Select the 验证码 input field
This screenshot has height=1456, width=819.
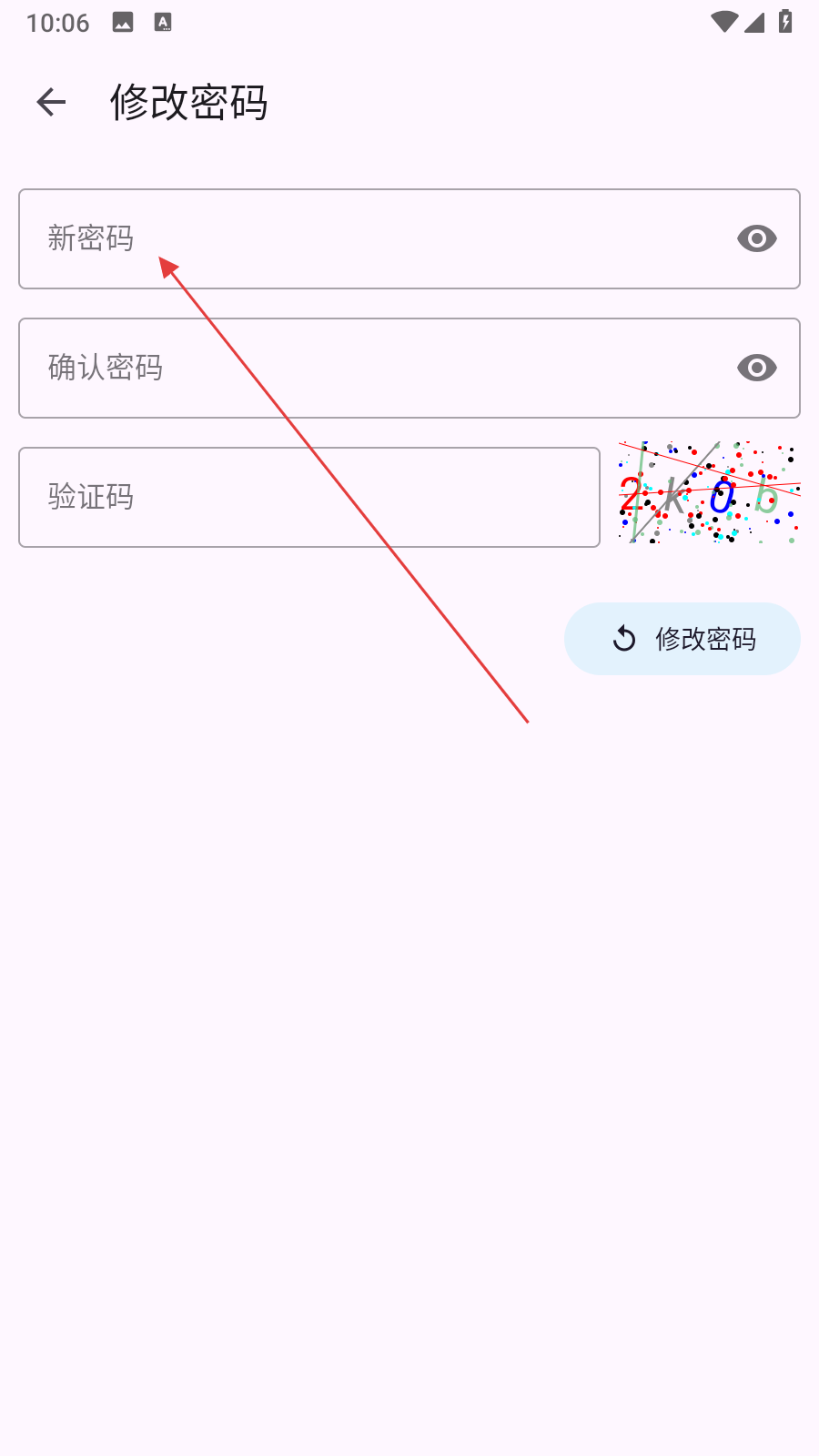pyautogui.click(x=309, y=498)
